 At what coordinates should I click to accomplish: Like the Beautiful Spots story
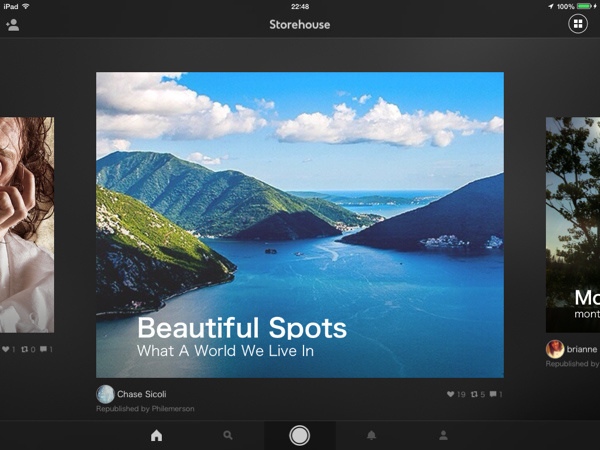coord(451,394)
